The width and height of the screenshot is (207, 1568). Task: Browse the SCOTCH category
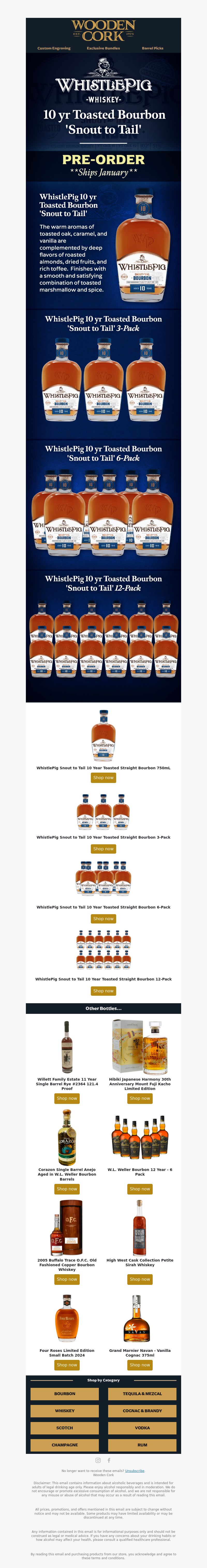click(64, 1427)
